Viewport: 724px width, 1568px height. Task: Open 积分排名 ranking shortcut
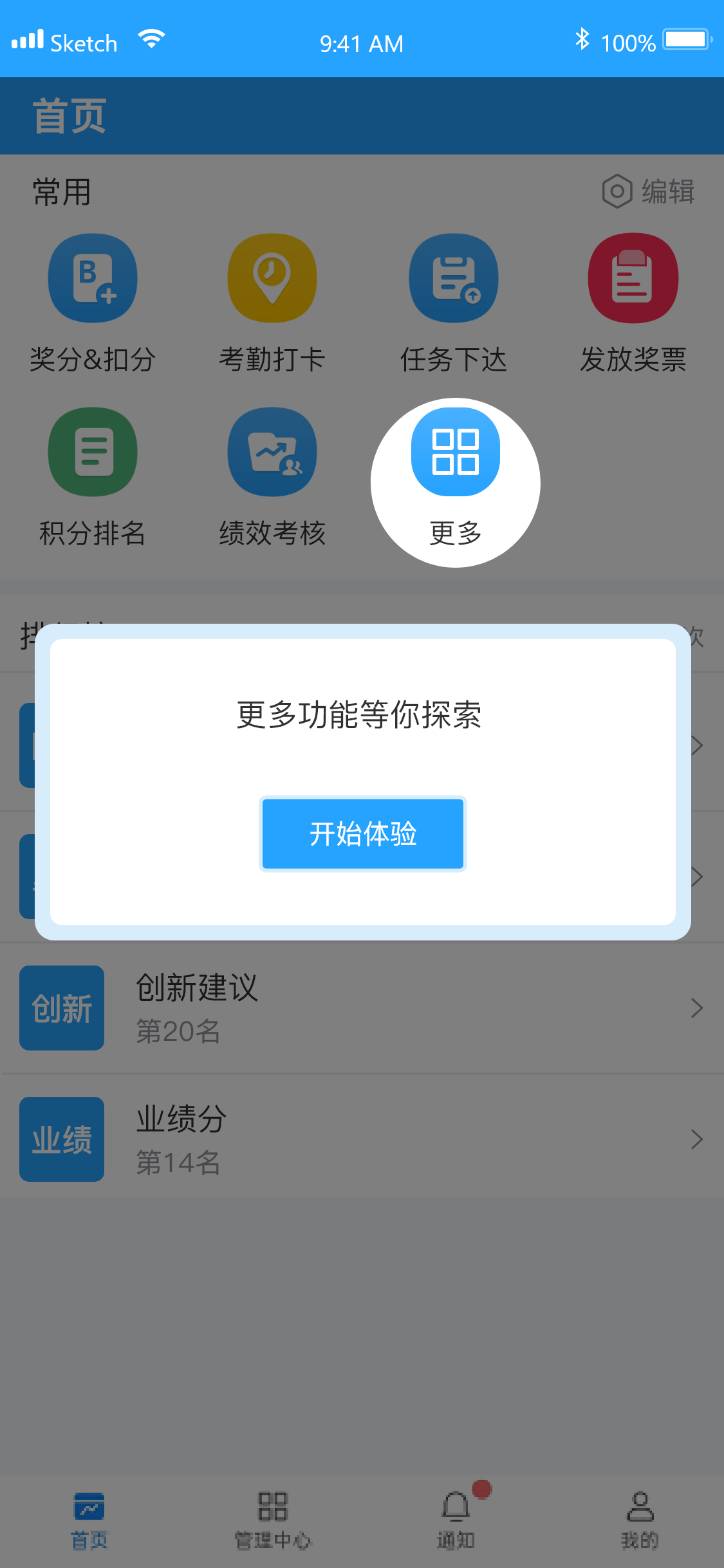pos(93,453)
